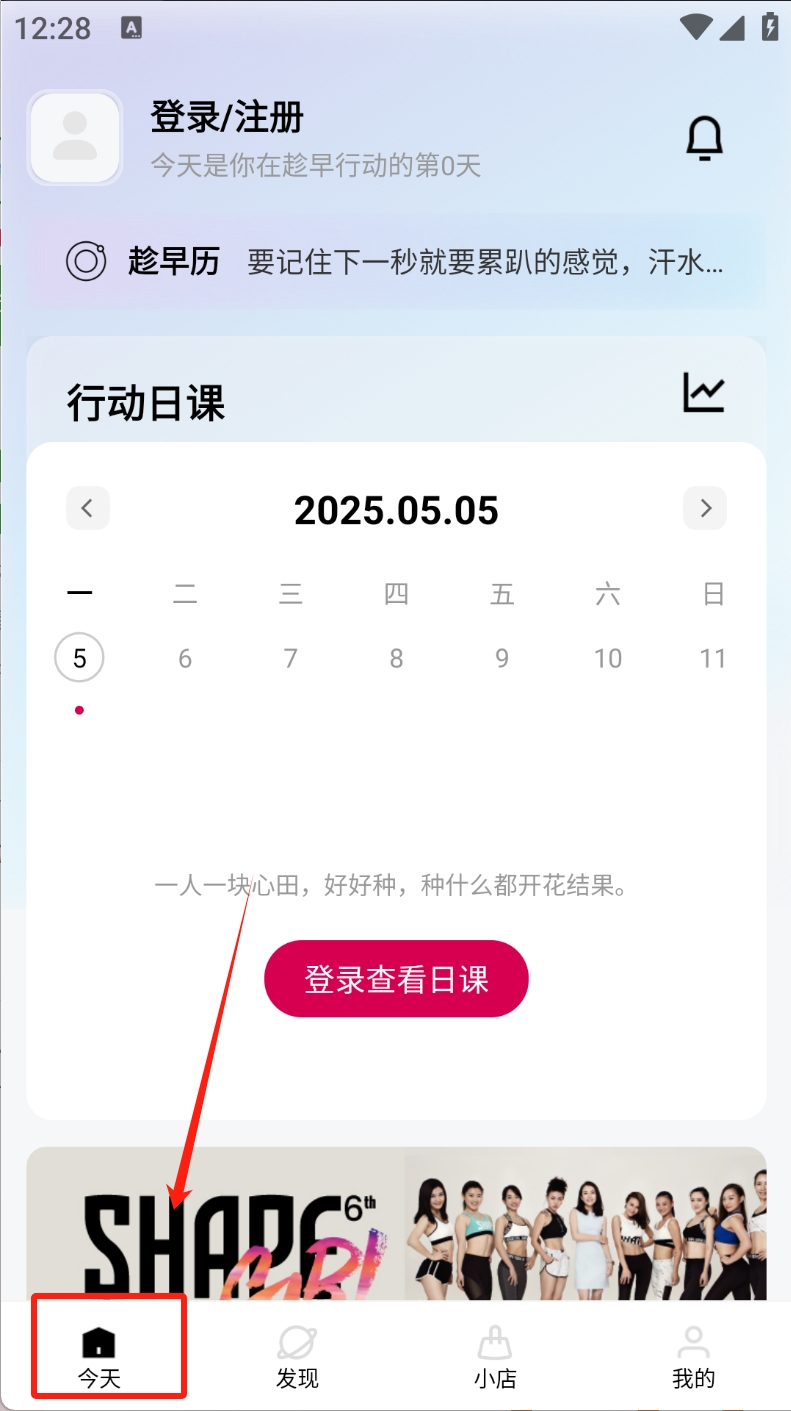The width and height of the screenshot is (791, 1411).
Task: Select day 7 in the calendar
Action: 291,658
